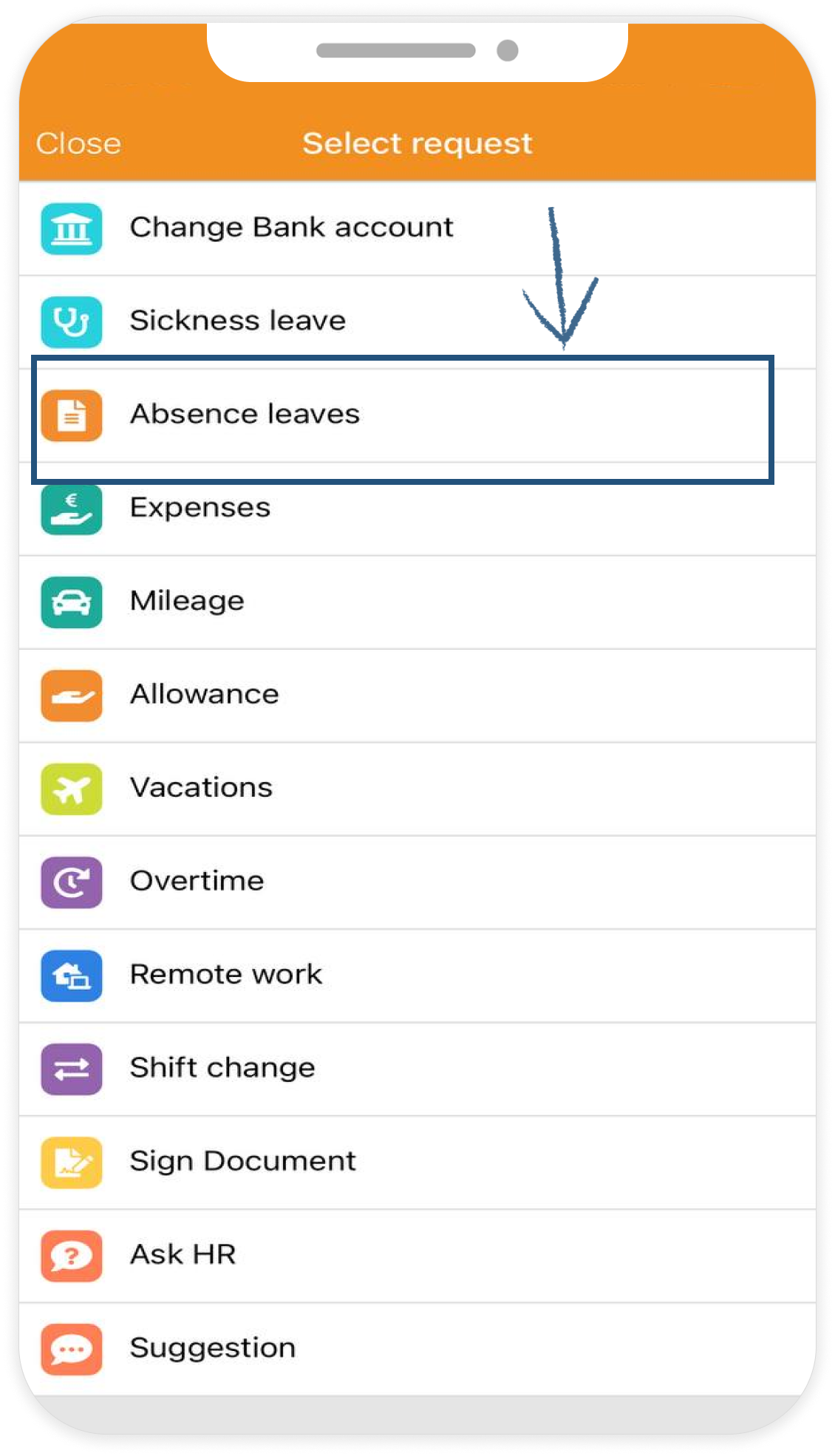The height and width of the screenshot is (1456, 835).
Task: Tap Close to dismiss request selection
Action: pos(78,143)
